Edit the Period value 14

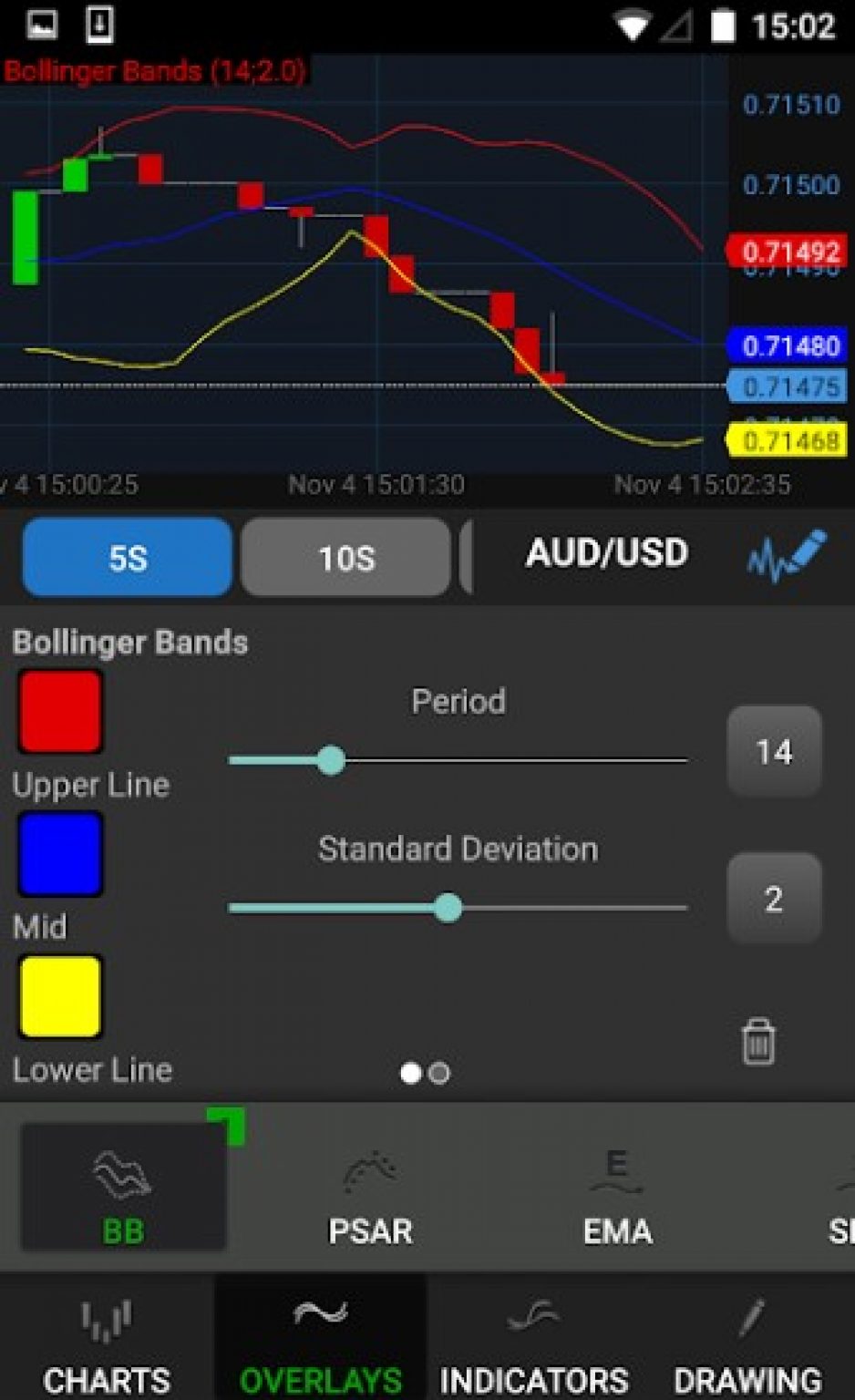pyautogui.click(x=774, y=751)
